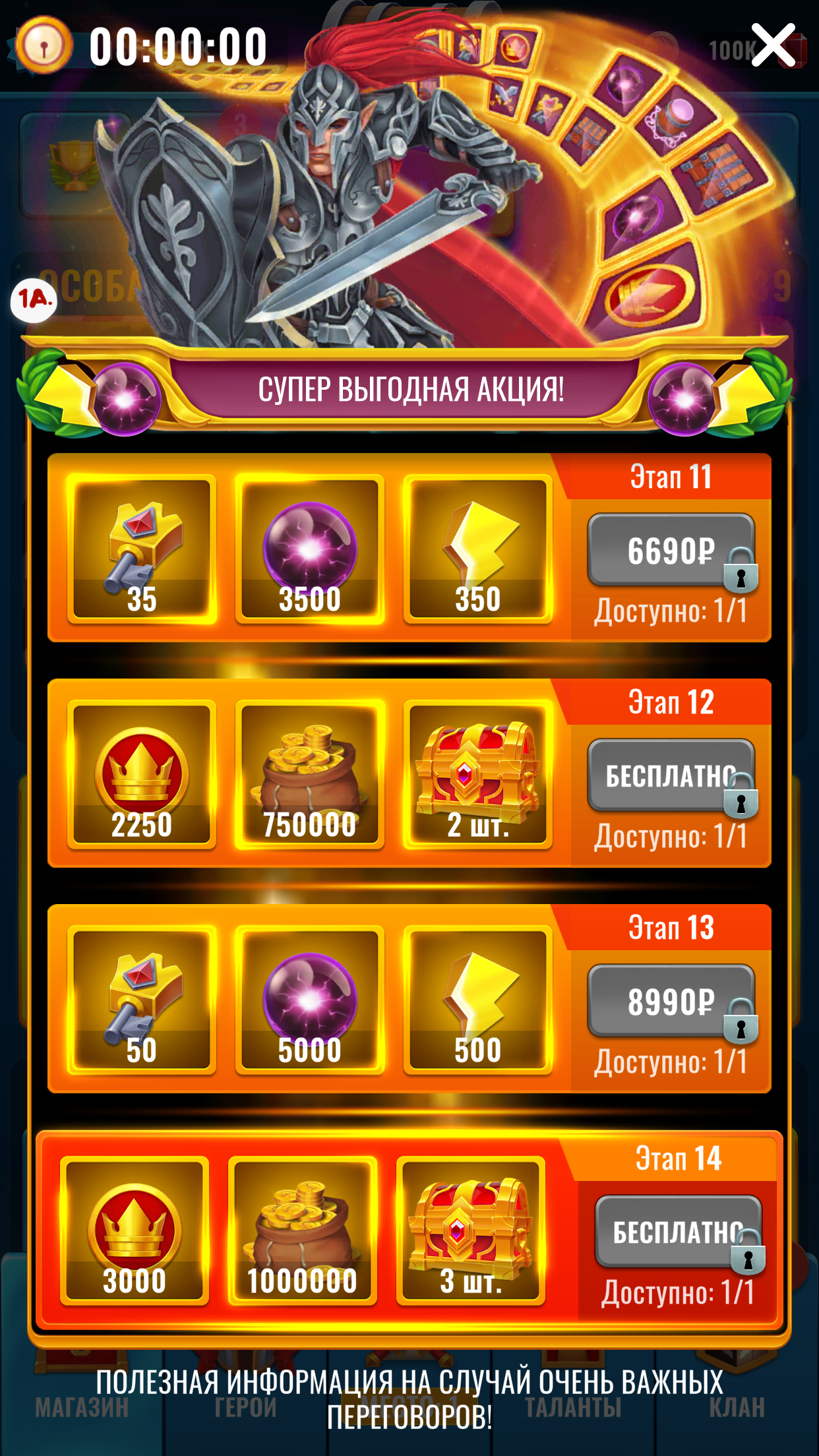Buy Stage 13 pack for 8990₽
The image size is (819, 1456).
click(x=671, y=1001)
